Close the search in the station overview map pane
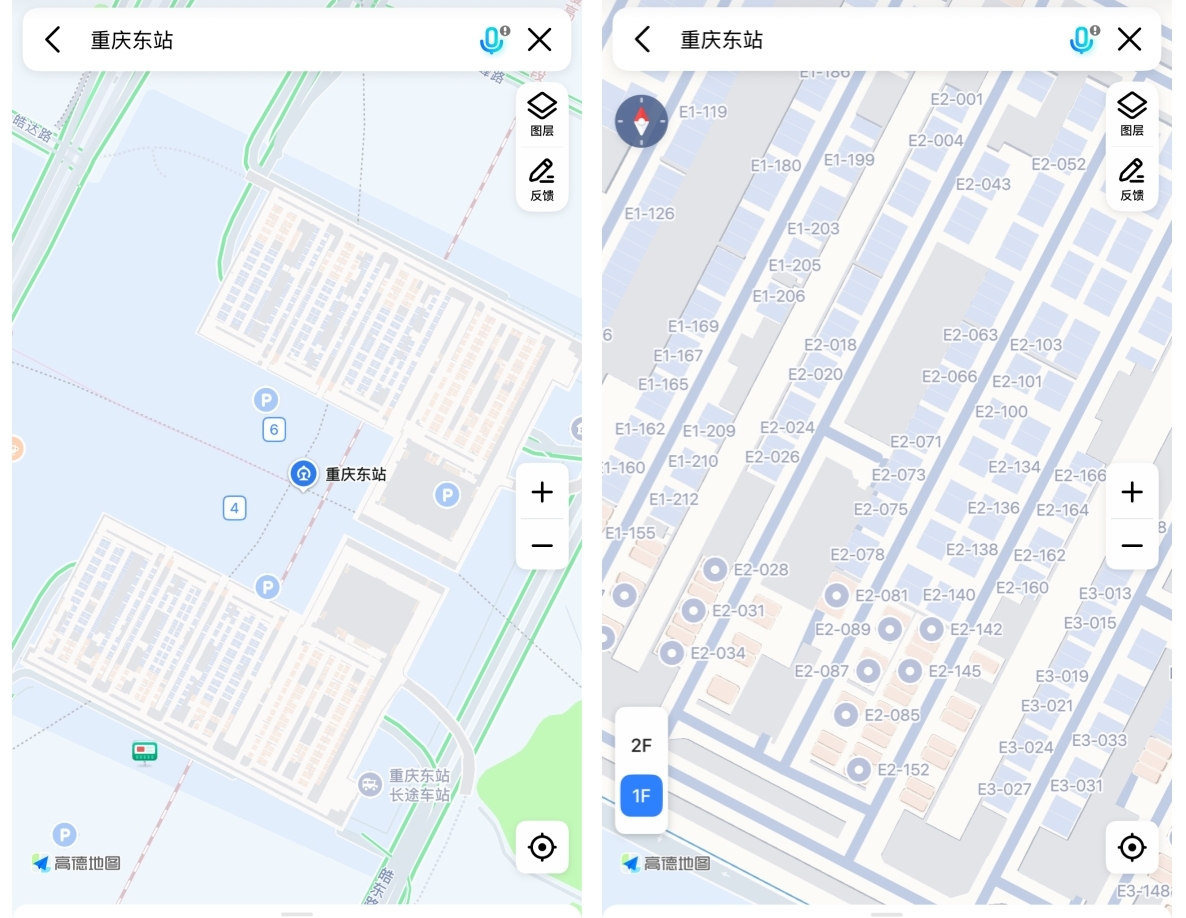Image resolution: width=1186 pixels, height=918 pixels. [539, 40]
